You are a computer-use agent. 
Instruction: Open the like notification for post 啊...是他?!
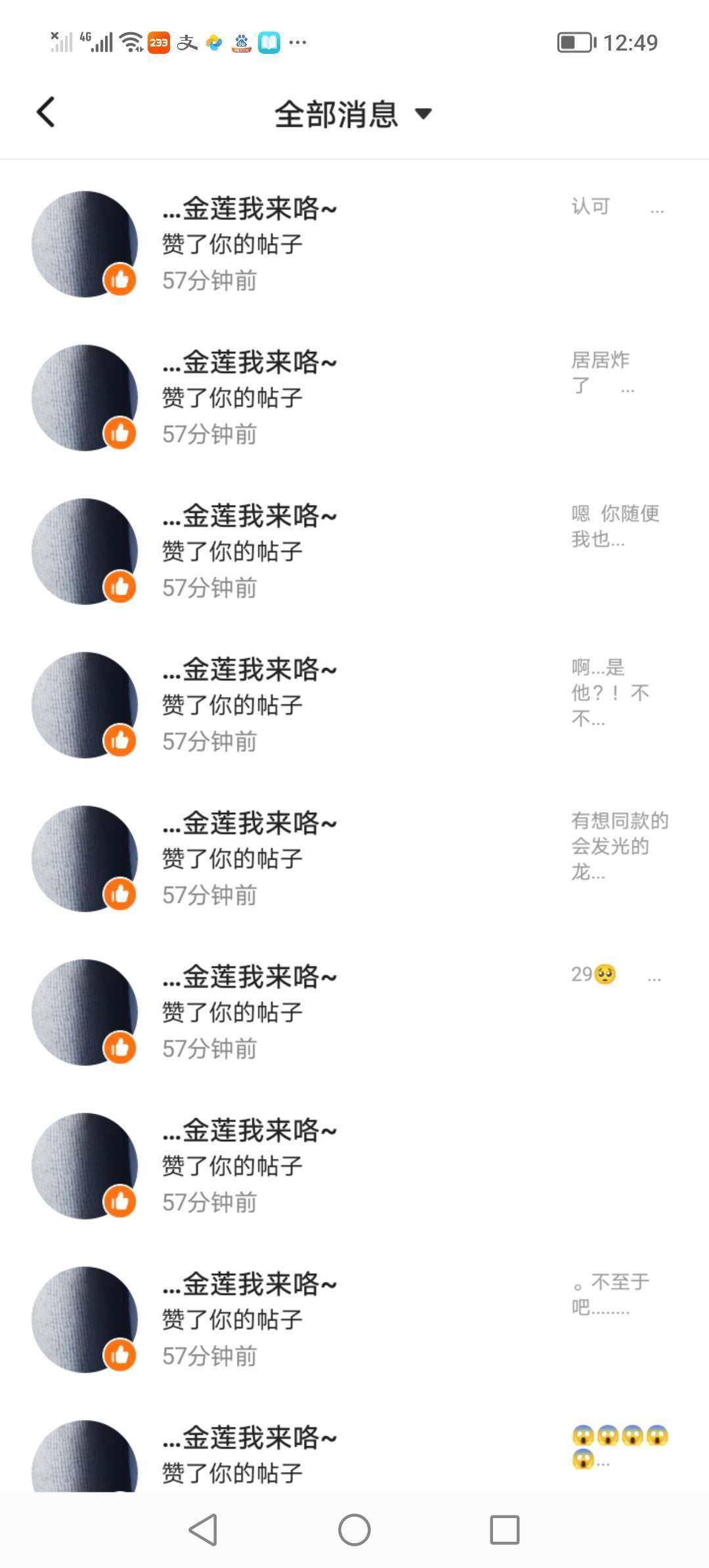click(x=354, y=705)
